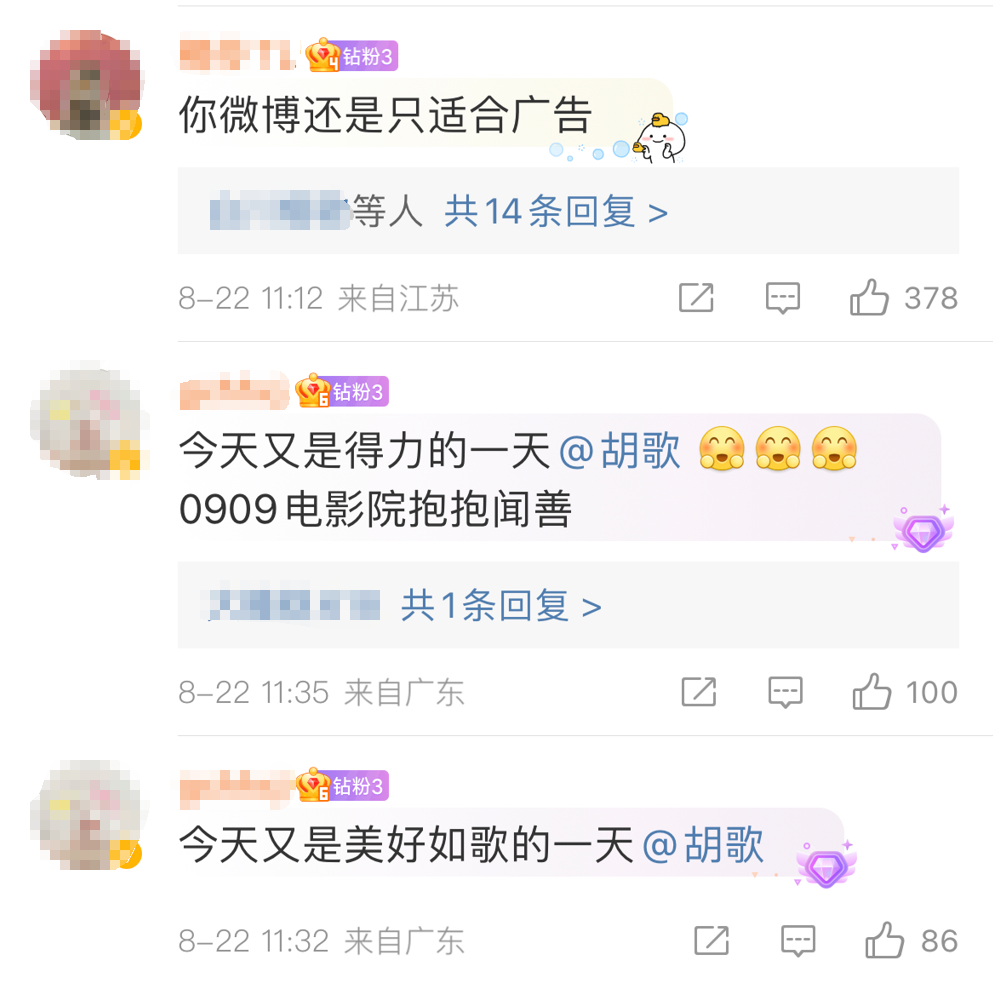The height and width of the screenshot is (983, 993).
Task: Like the comment 今天又是得力的一天
Action: (x=871, y=692)
